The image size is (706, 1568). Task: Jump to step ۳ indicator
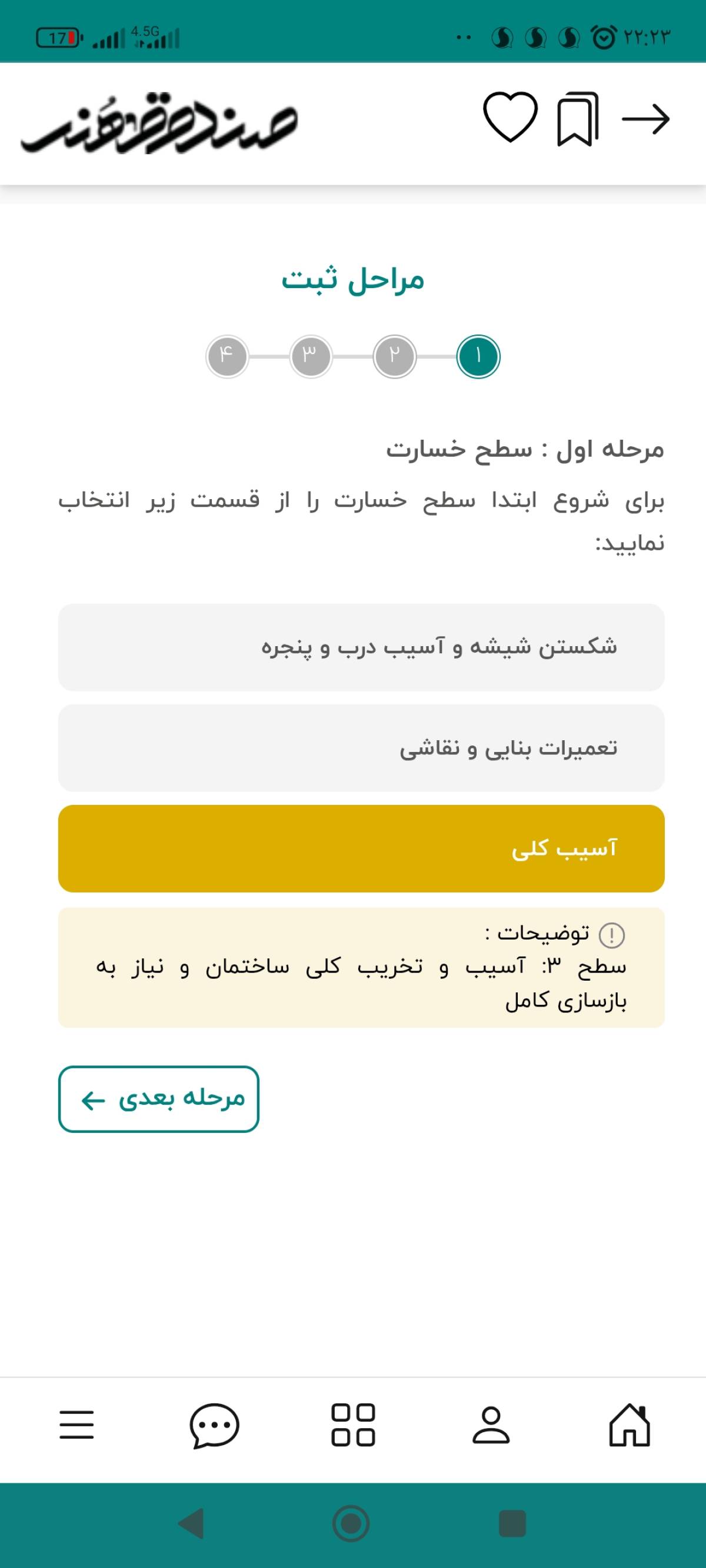(x=311, y=356)
